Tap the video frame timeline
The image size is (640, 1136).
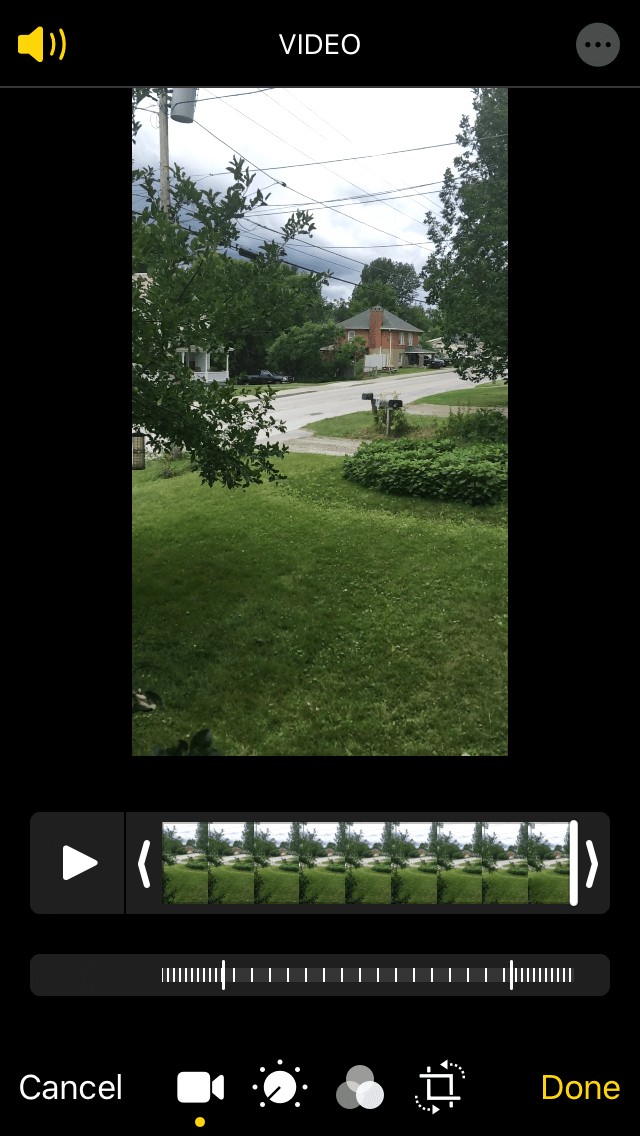365,863
